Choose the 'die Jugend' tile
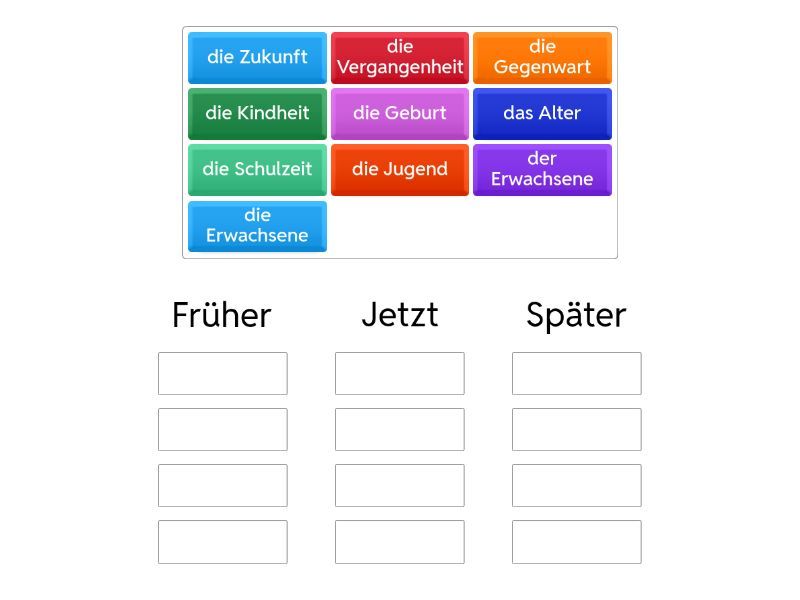Image resolution: width=800 pixels, height=600 pixels. tap(400, 169)
